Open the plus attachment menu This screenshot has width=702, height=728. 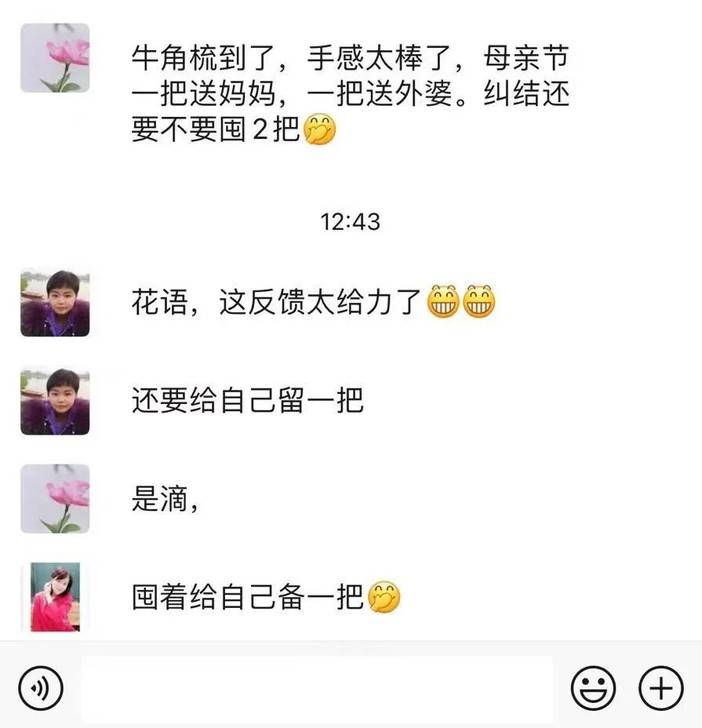click(661, 688)
